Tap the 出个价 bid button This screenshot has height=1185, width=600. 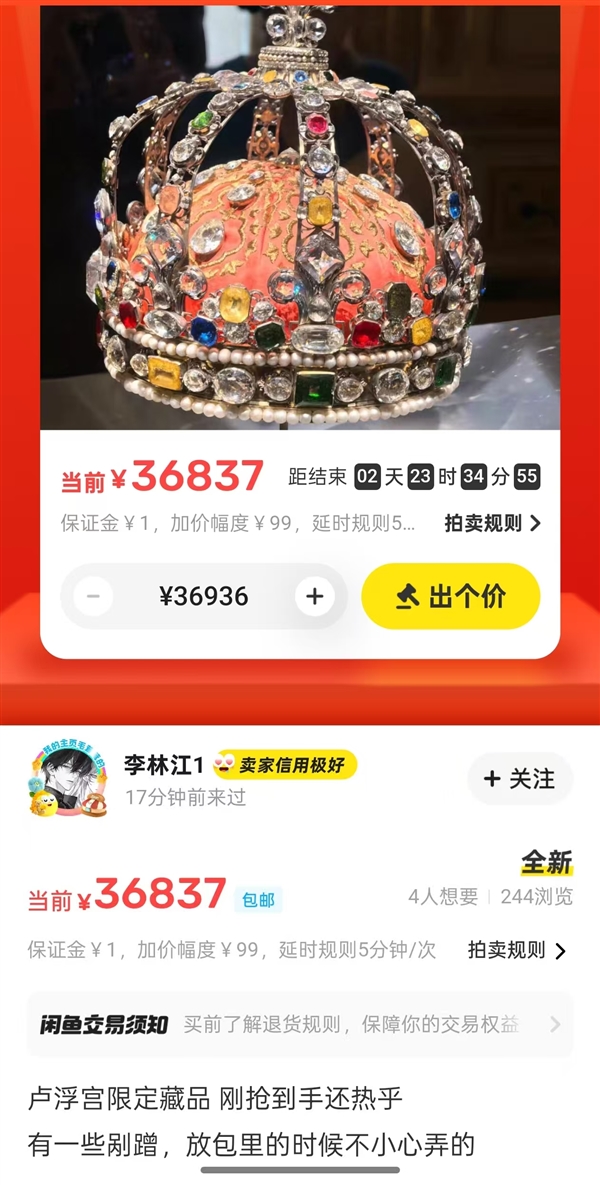click(x=451, y=597)
